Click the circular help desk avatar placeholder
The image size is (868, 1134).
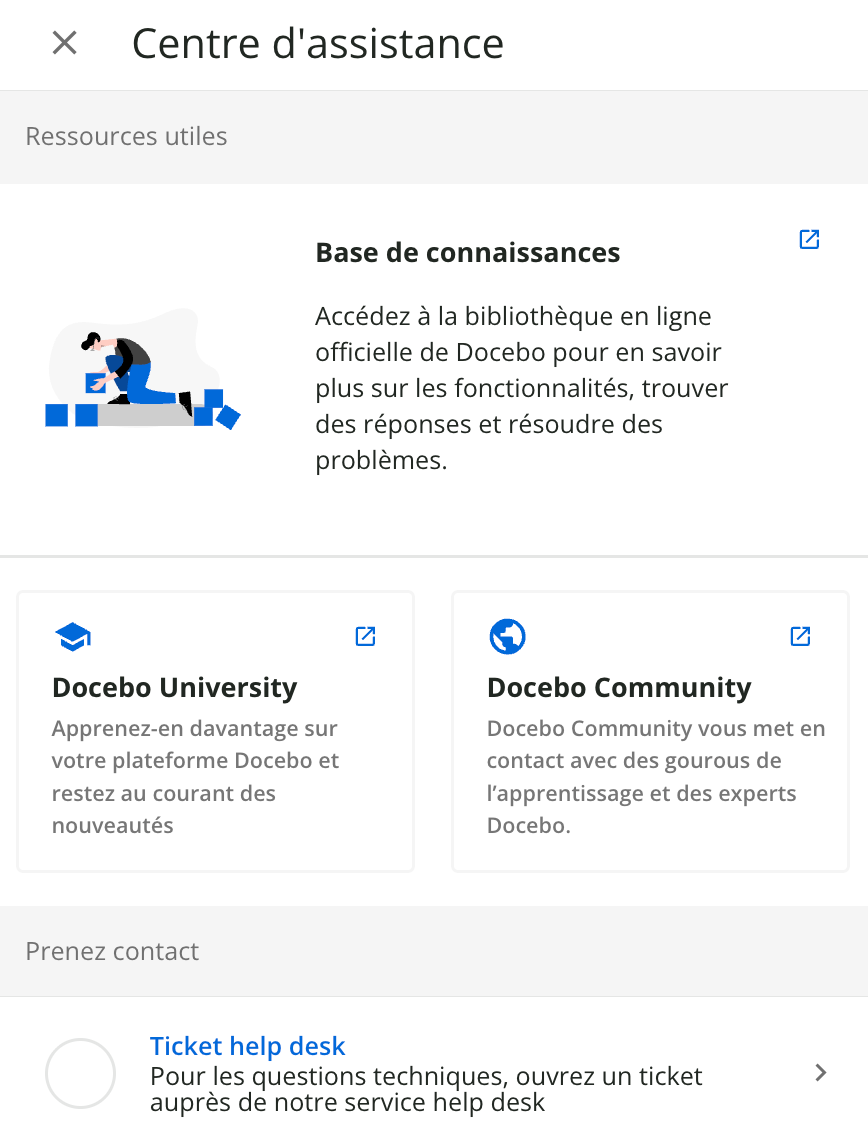(81, 1072)
